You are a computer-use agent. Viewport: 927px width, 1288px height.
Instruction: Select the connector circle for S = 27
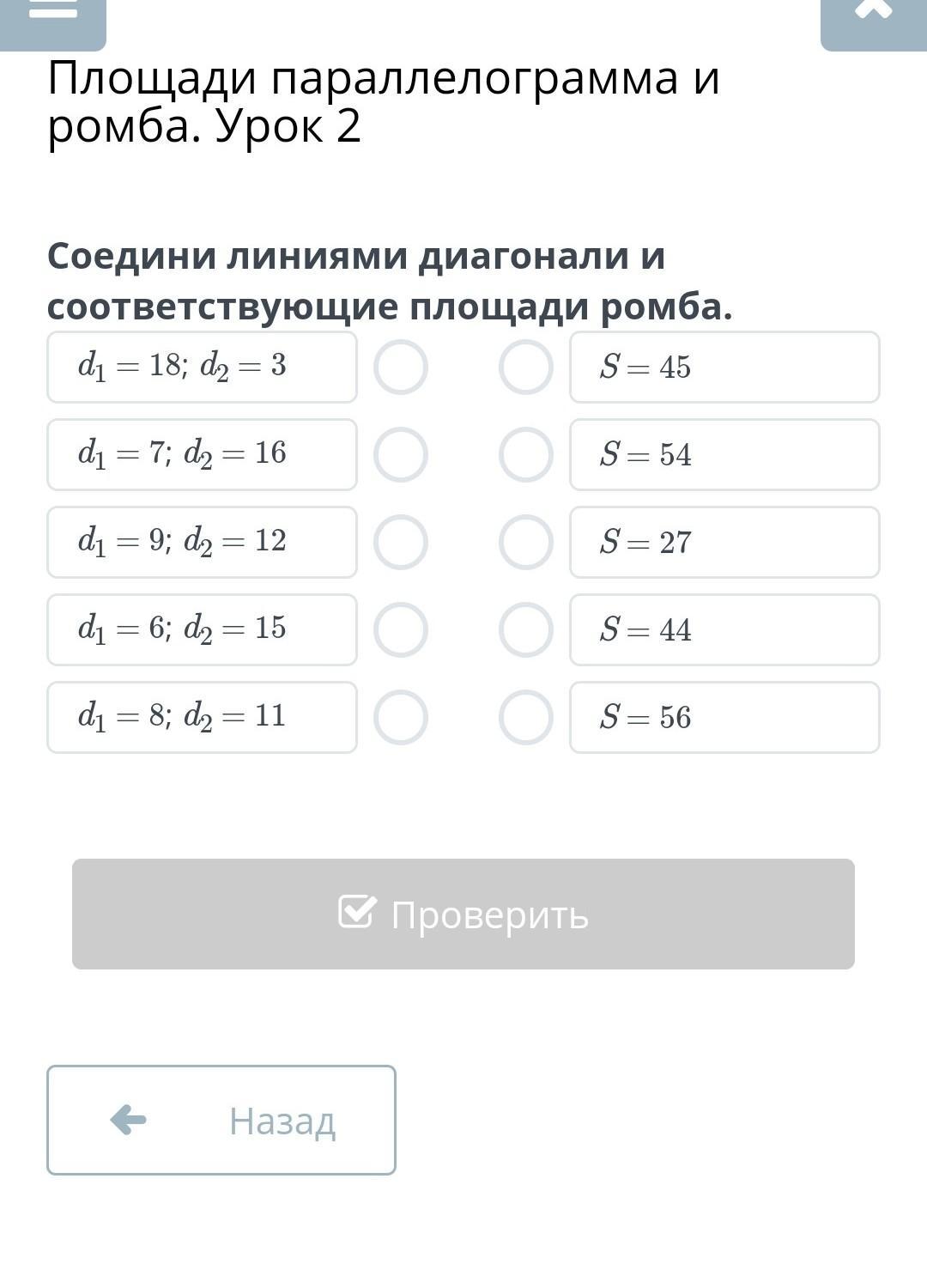point(525,543)
